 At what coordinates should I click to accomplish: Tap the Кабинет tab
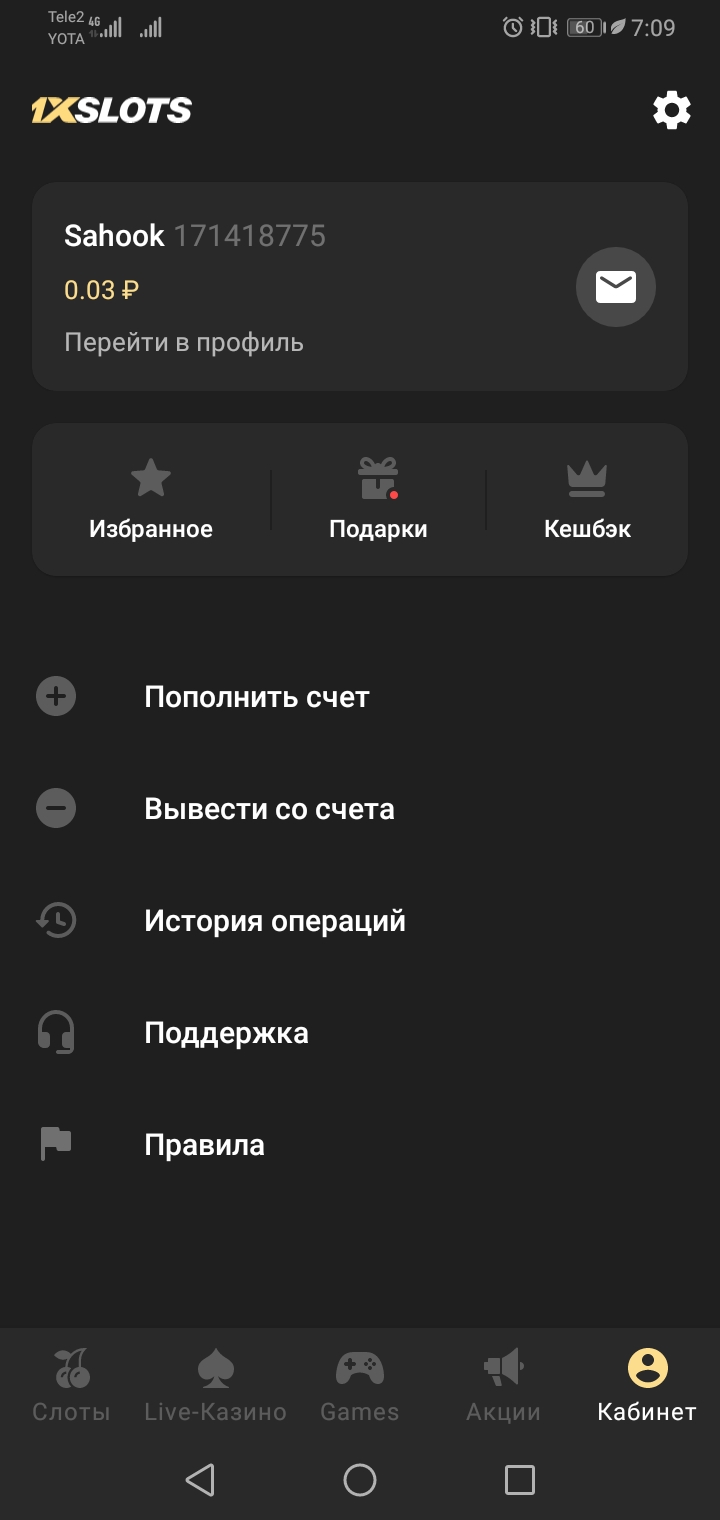click(647, 1384)
